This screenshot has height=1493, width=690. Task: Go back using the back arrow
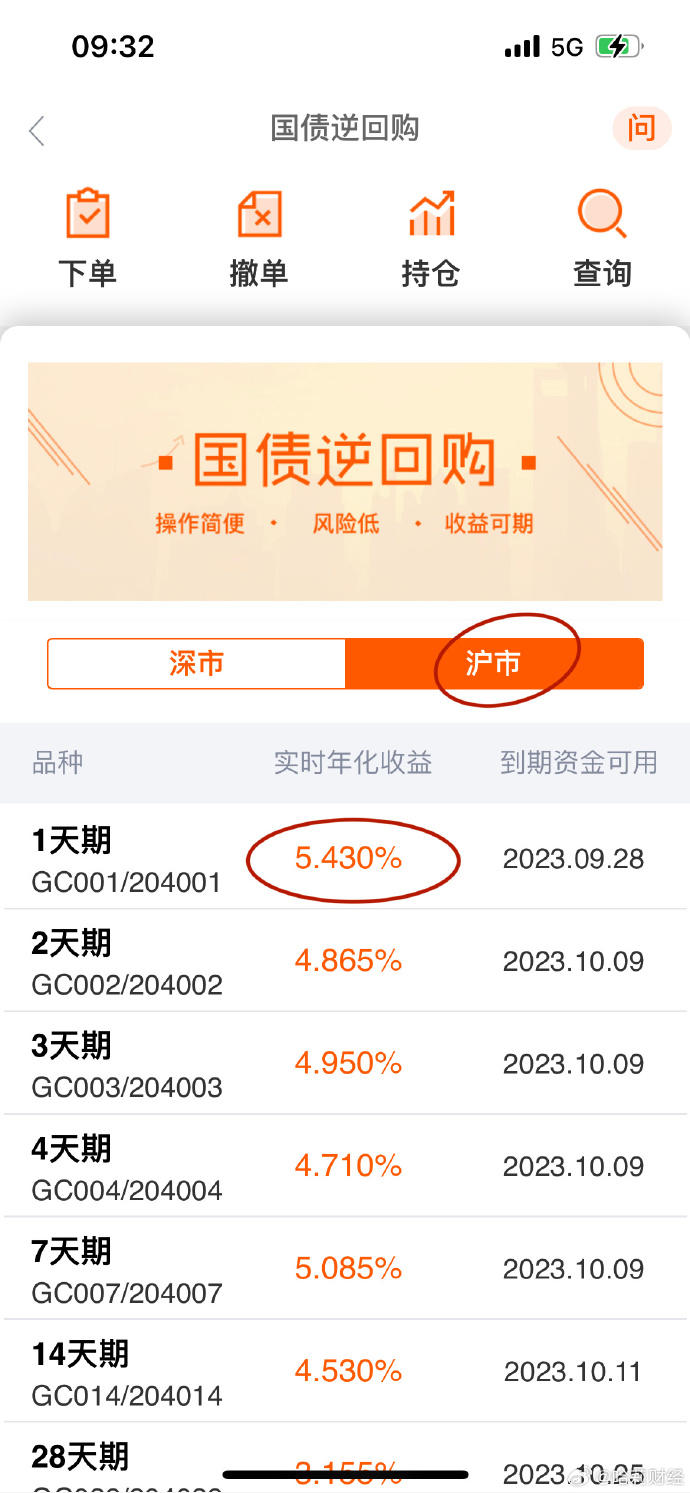coord(37,130)
